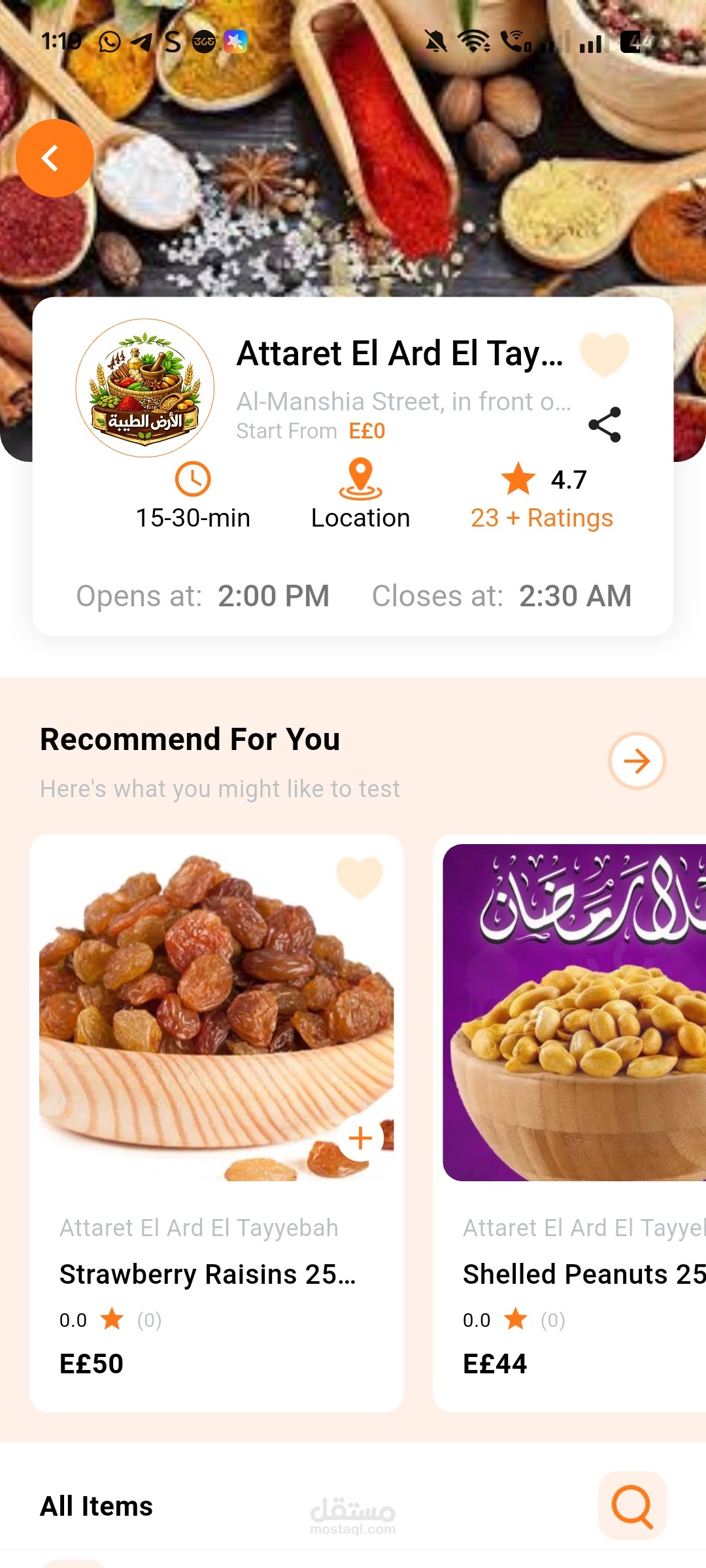Search within All Items
This screenshot has height=1568, width=706.
point(631,1505)
